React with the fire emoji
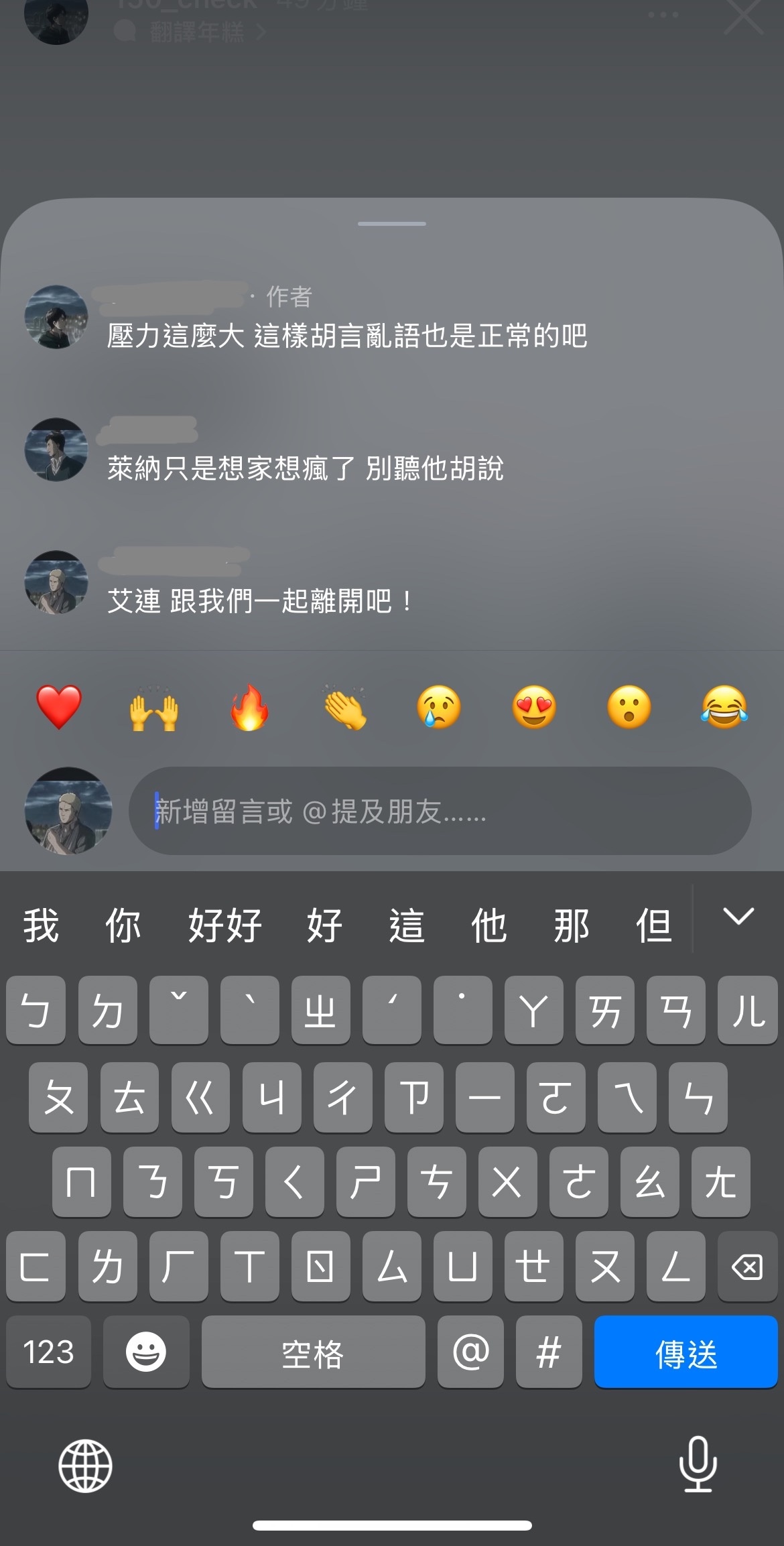 pyautogui.click(x=249, y=708)
